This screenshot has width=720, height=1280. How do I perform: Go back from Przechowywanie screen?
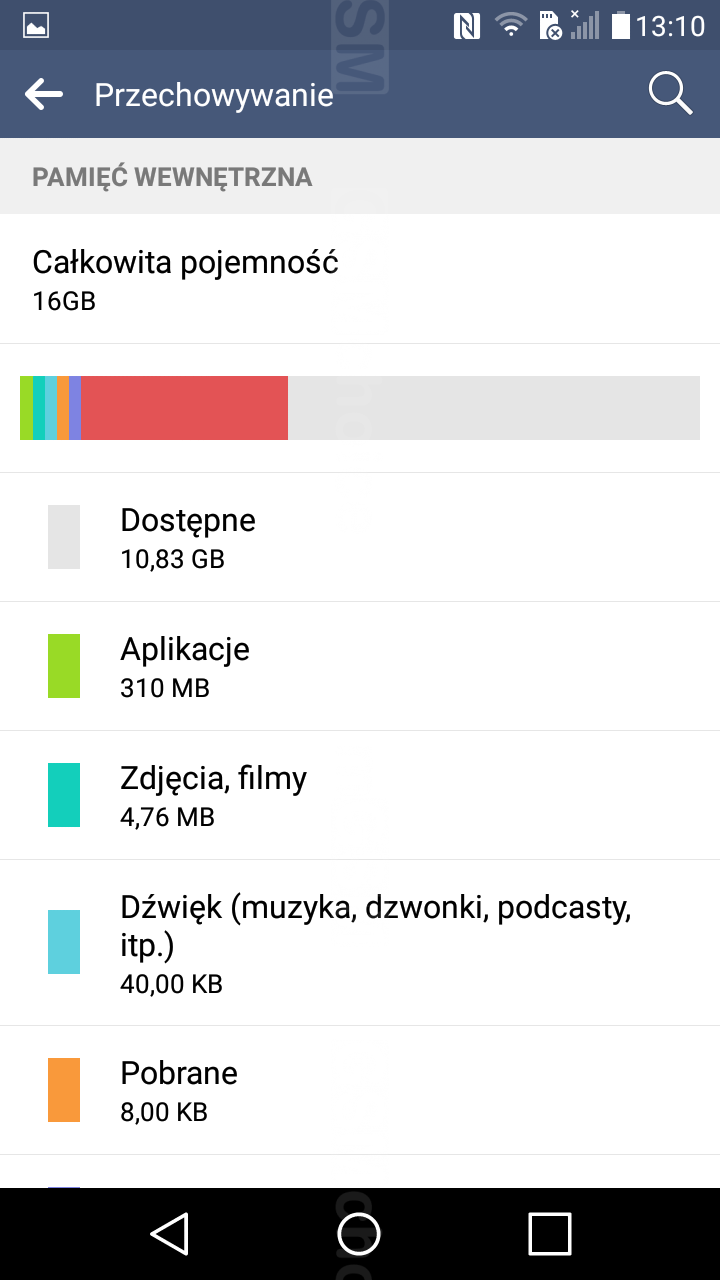coord(44,95)
